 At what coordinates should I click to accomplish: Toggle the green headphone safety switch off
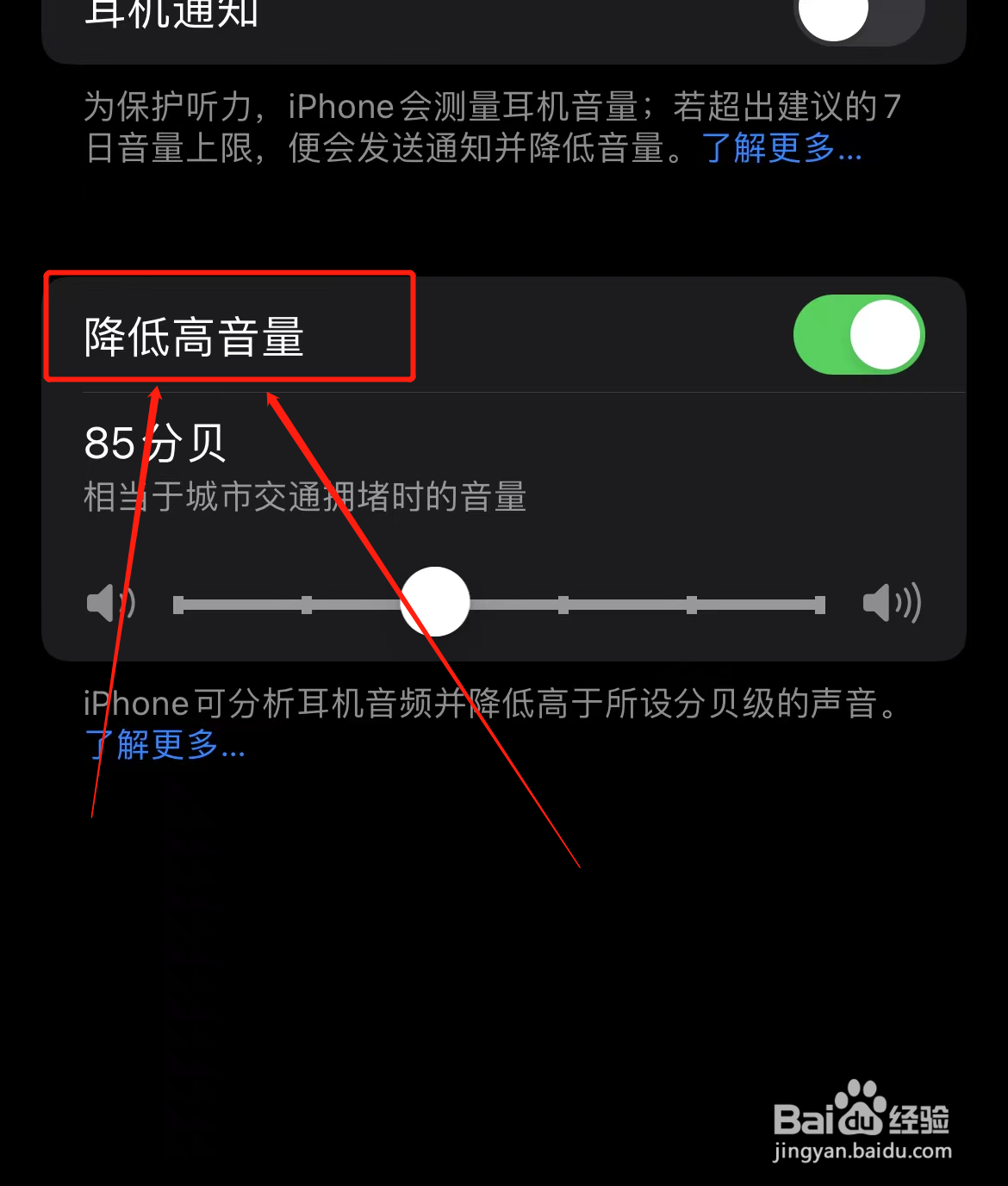point(858,334)
